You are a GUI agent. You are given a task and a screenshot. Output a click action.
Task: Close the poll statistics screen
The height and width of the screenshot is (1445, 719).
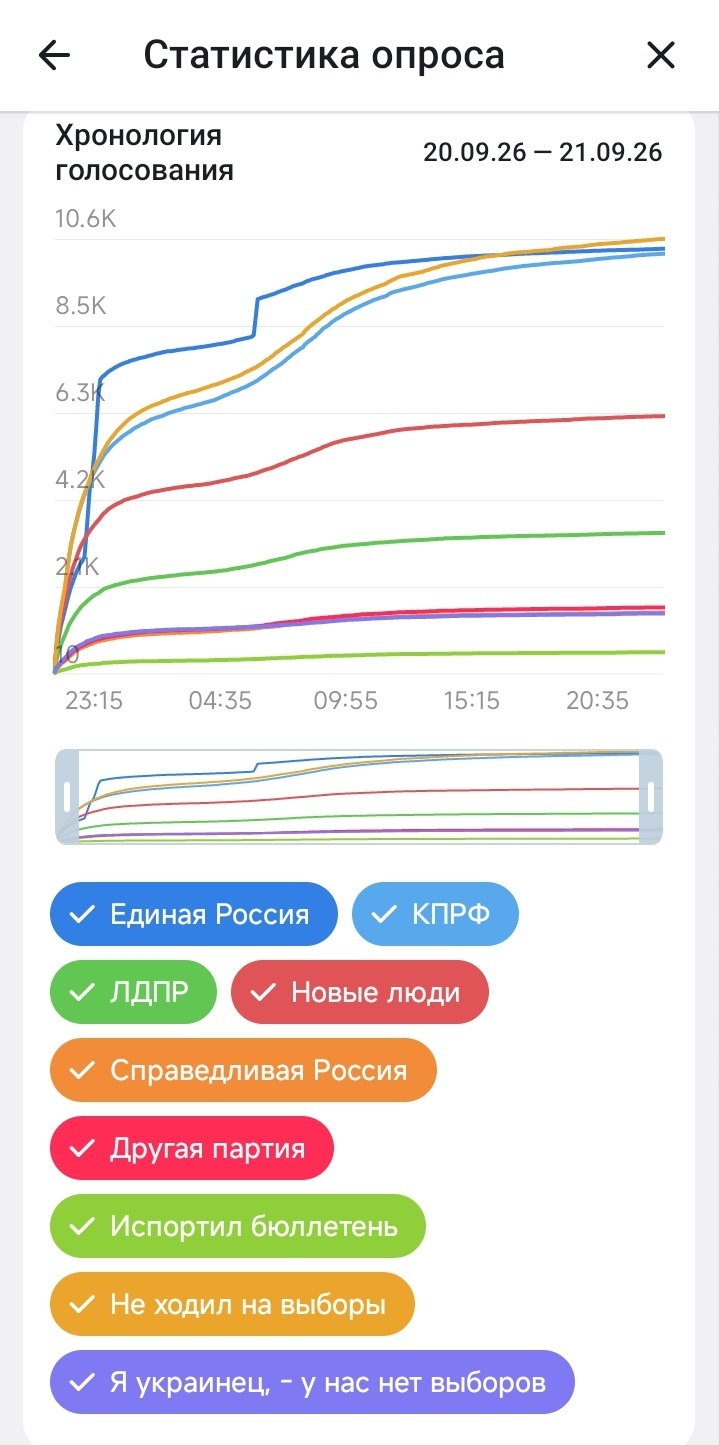(x=661, y=55)
